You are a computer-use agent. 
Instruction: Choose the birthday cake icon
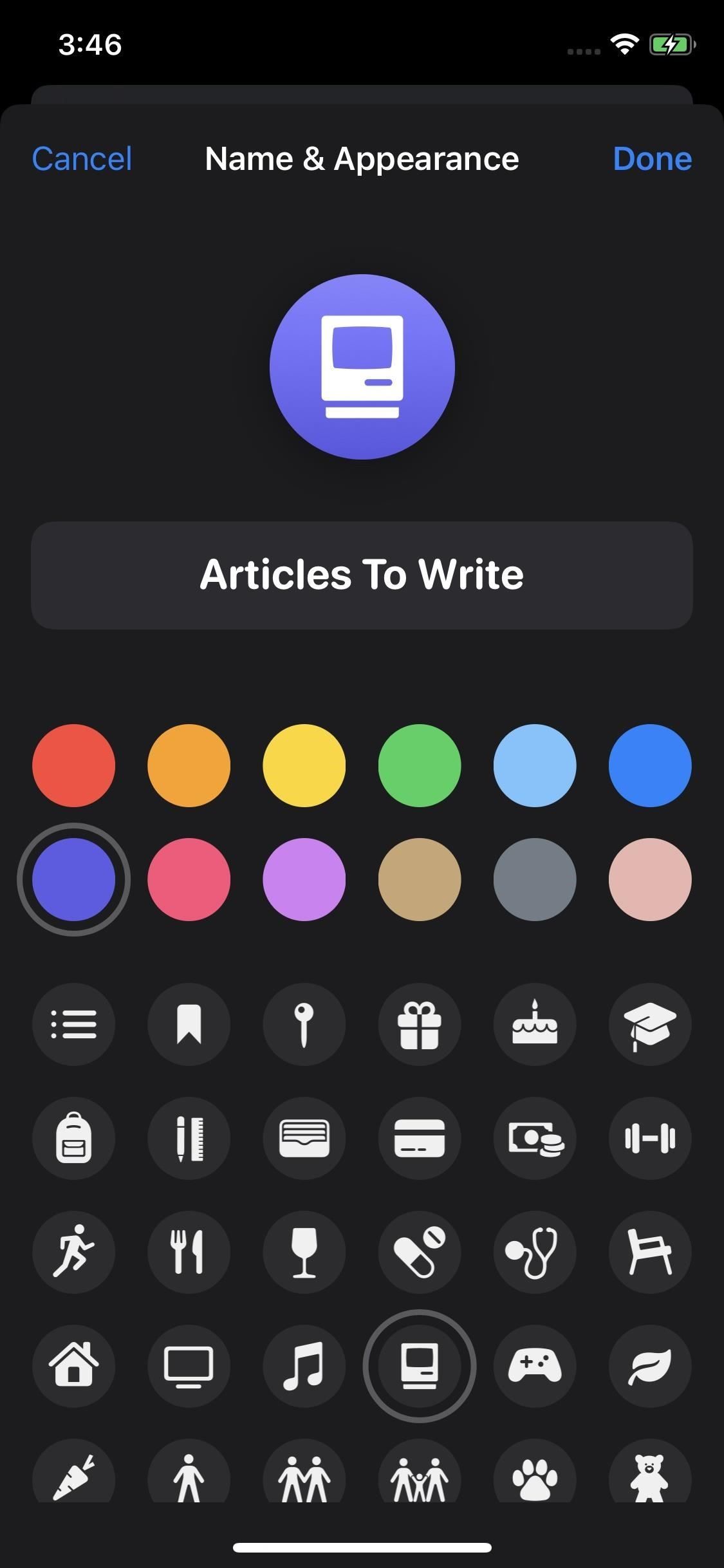coord(535,1025)
